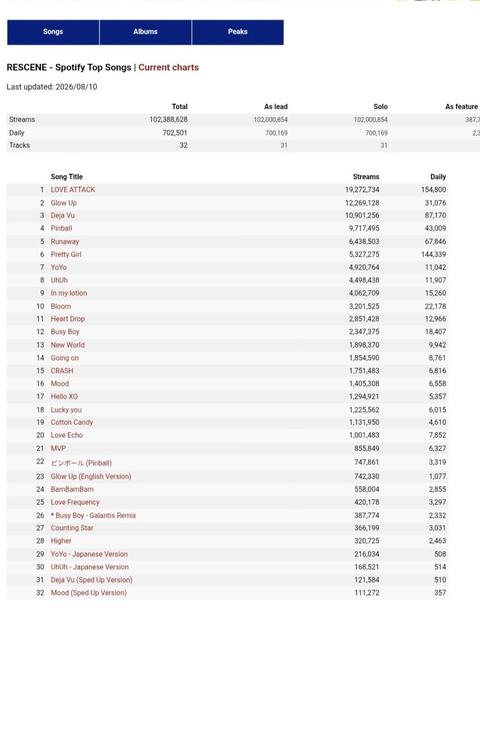View the Heart Drop song link
The image size is (480, 750).
[x=67, y=319]
